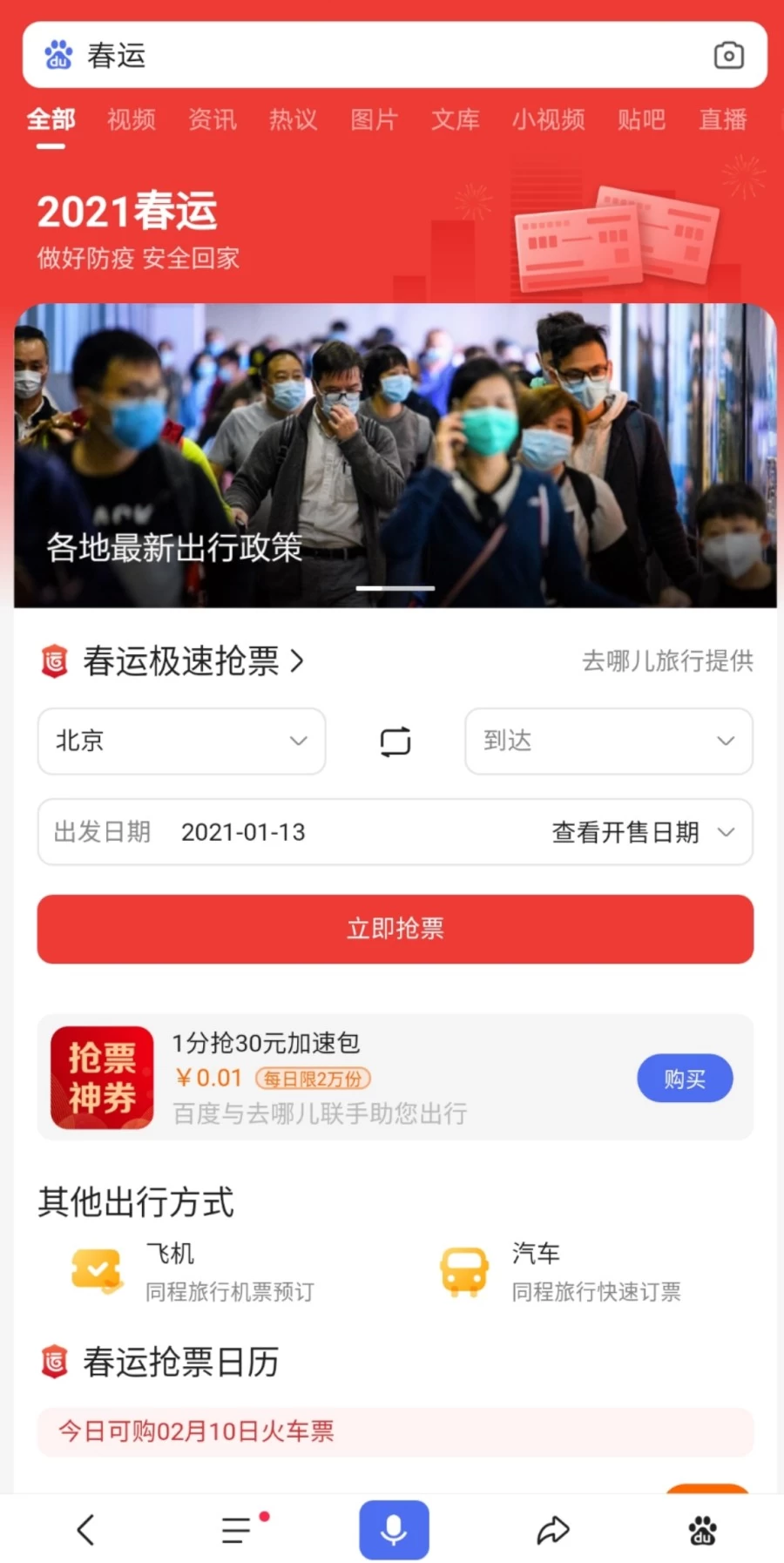
Task: Swap departure and arrival cities
Action: (x=395, y=741)
